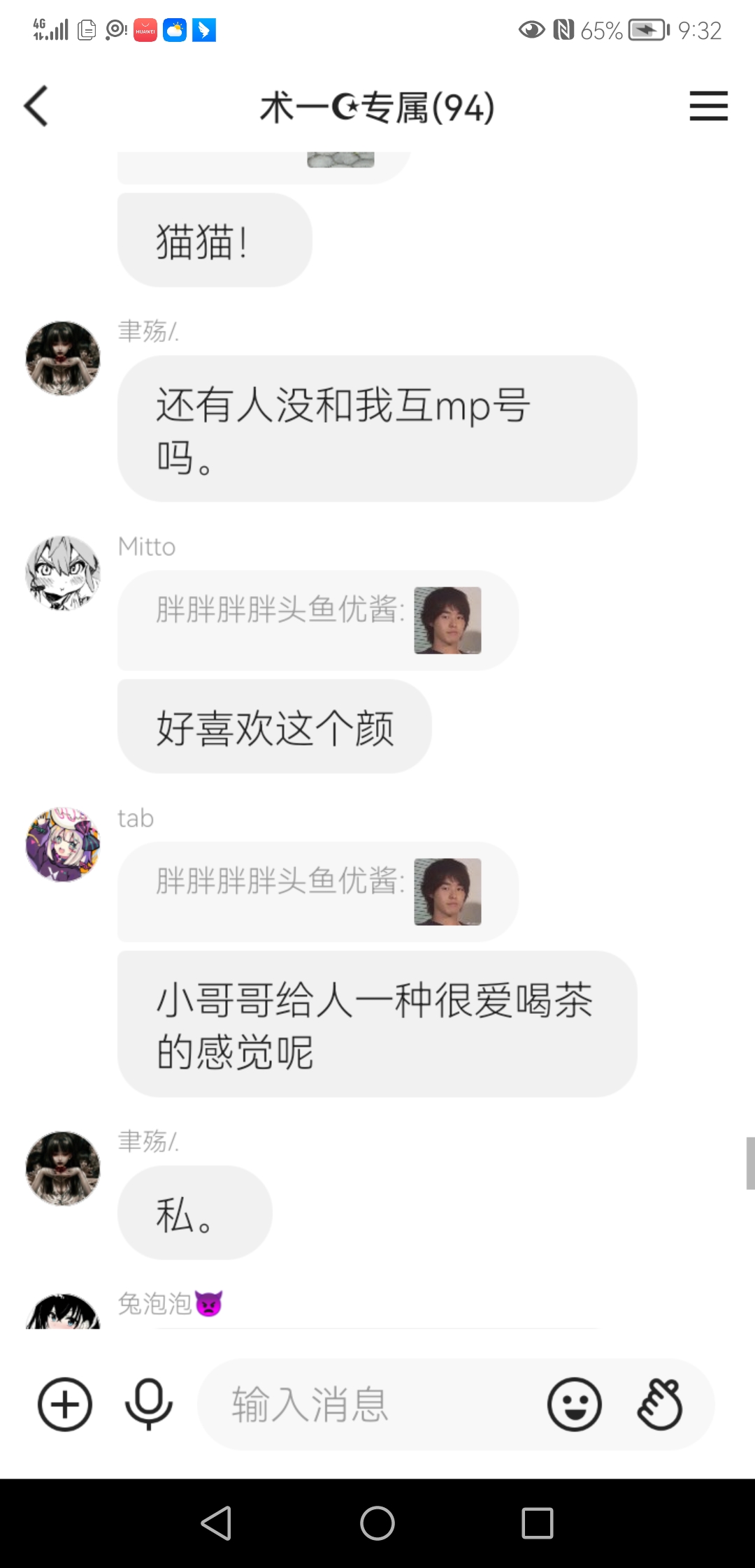Tap the quoted image in Mitto's message
Image resolution: width=755 pixels, height=1568 pixels.
pyautogui.click(x=447, y=620)
